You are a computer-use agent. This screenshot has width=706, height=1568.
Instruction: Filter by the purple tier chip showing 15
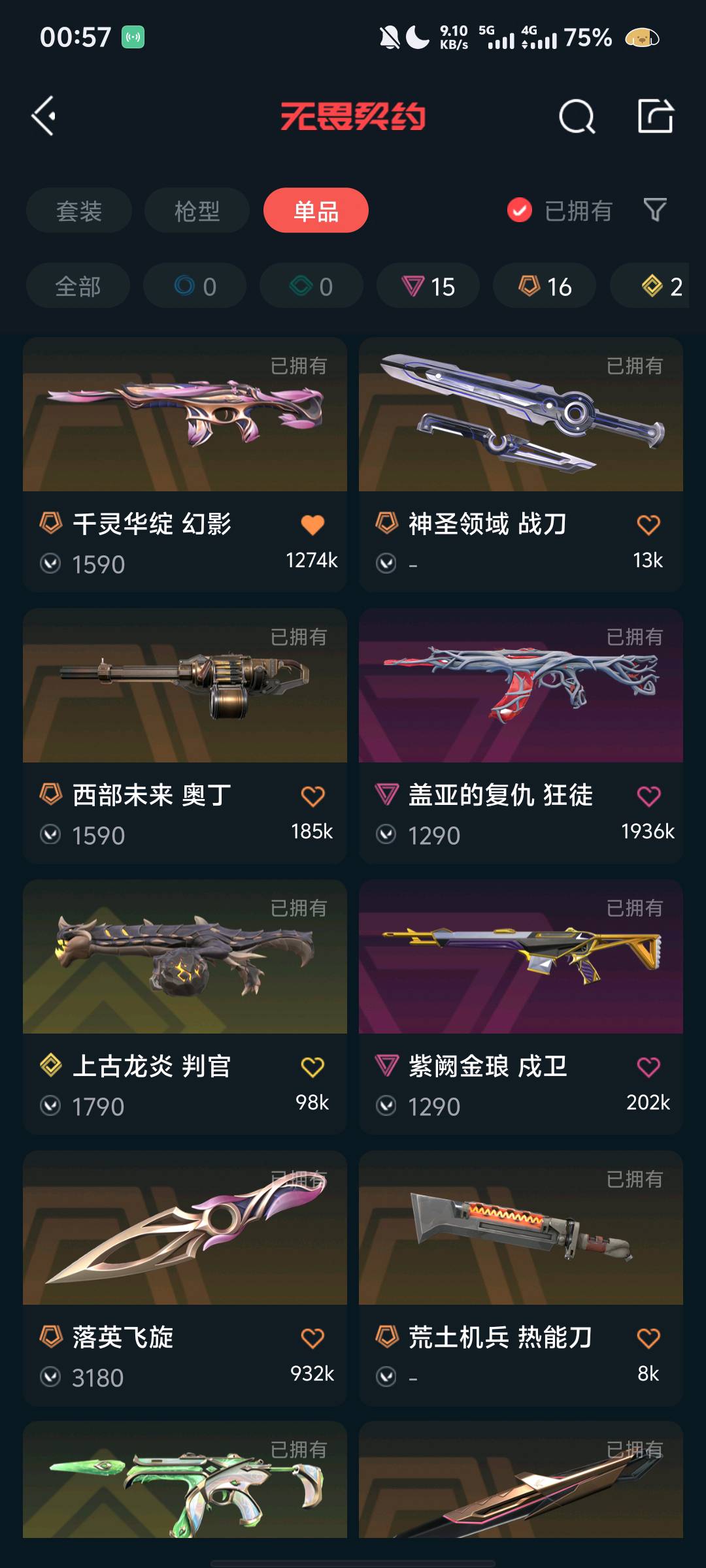pyautogui.click(x=428, y=286)
